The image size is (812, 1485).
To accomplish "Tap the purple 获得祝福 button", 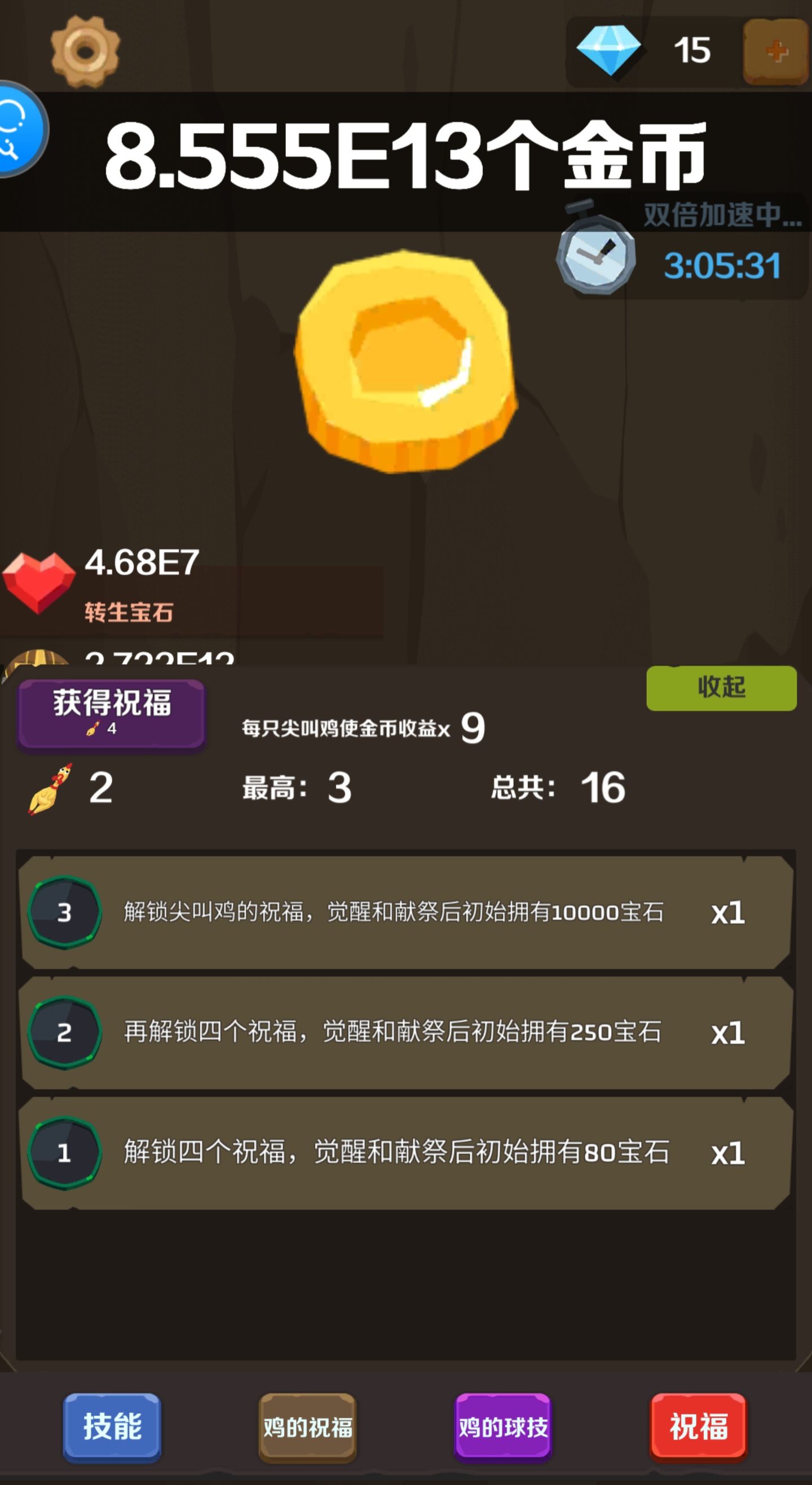I will coord(111,714).
